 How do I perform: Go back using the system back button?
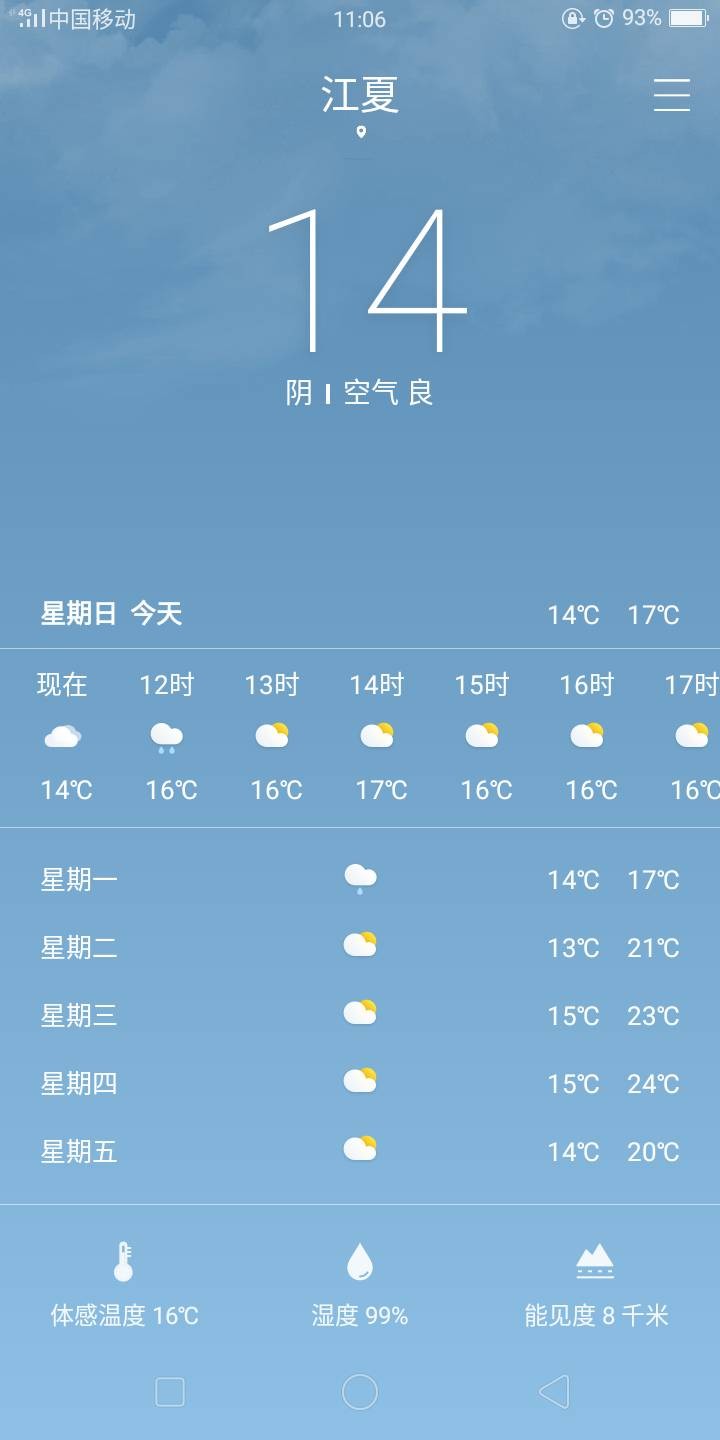554,1391
